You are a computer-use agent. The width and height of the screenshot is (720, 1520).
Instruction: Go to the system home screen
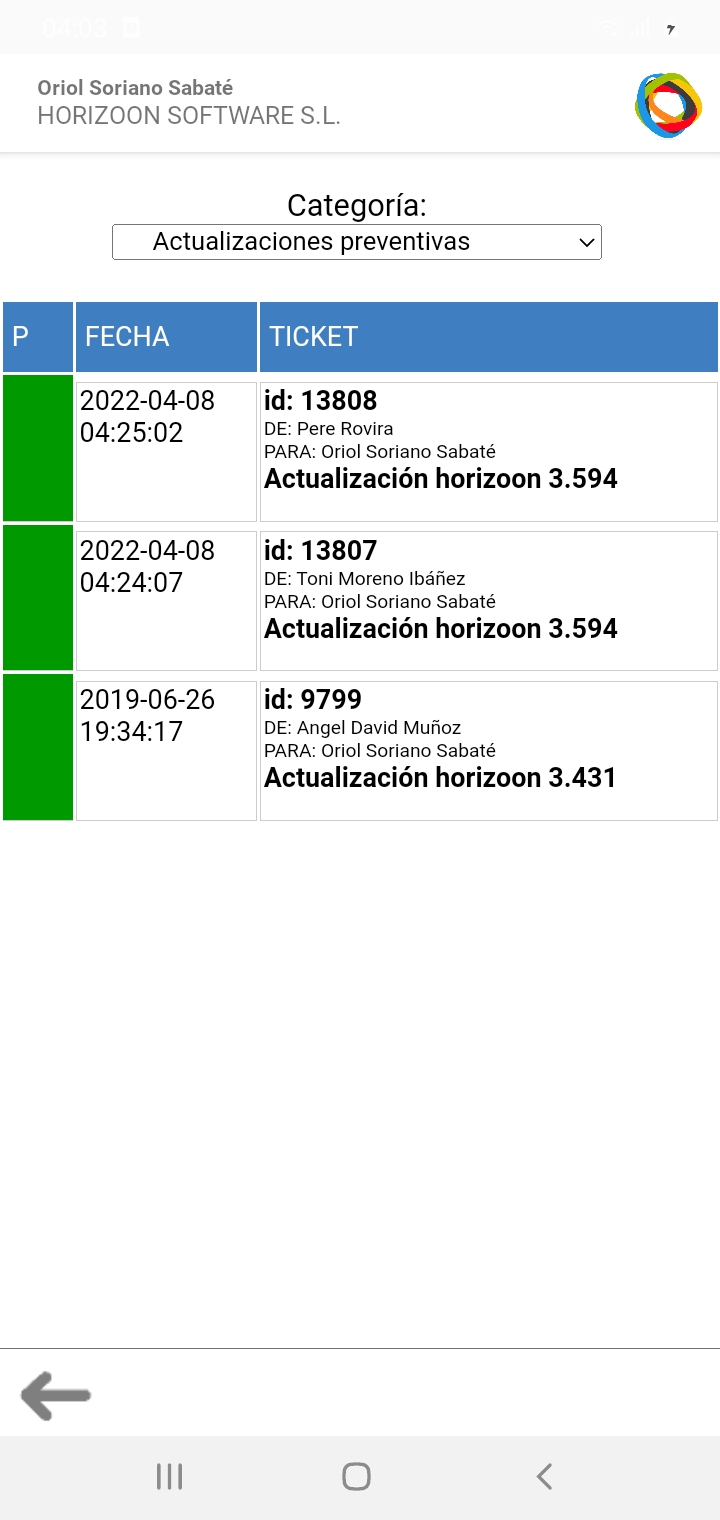(x=356, y=1476)
